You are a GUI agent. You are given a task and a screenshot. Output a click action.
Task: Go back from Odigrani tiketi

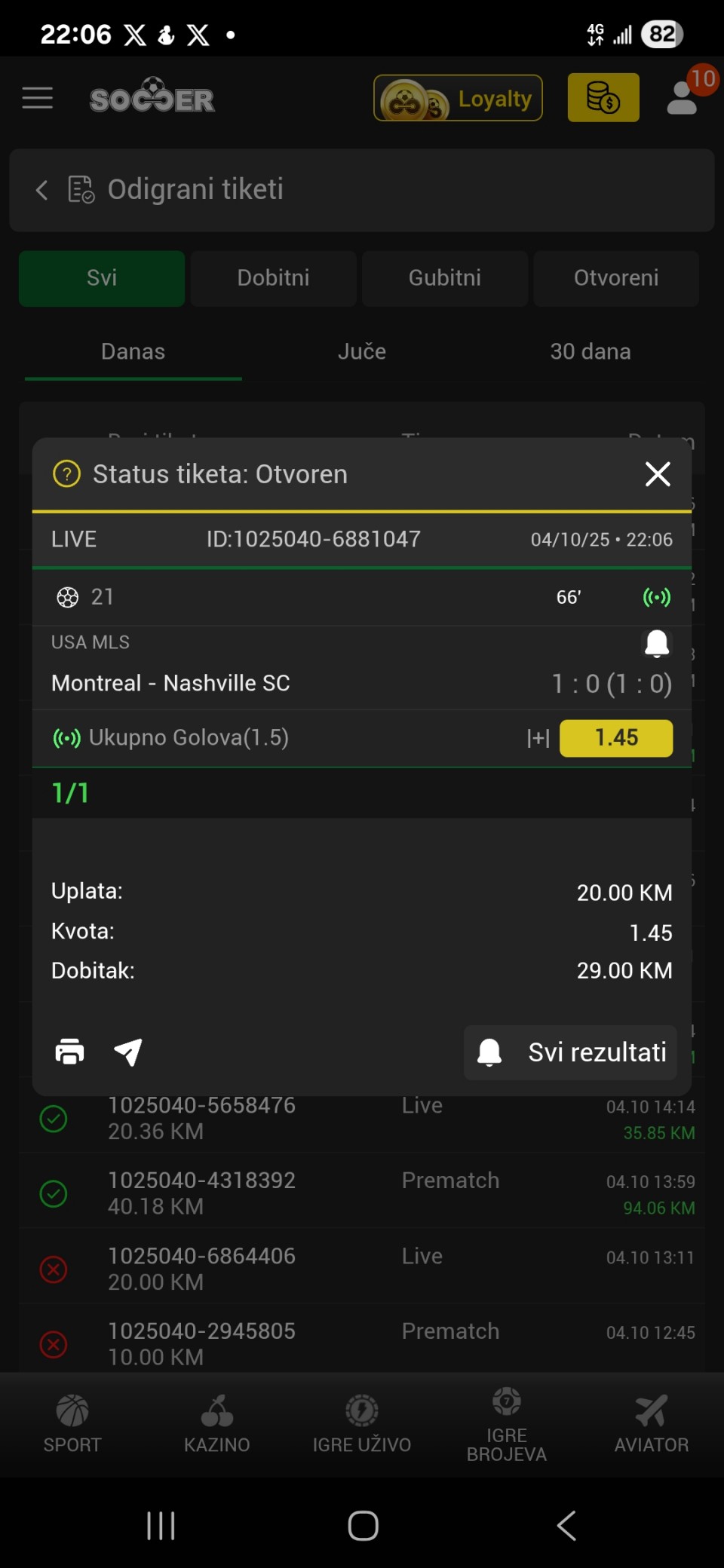42,190
